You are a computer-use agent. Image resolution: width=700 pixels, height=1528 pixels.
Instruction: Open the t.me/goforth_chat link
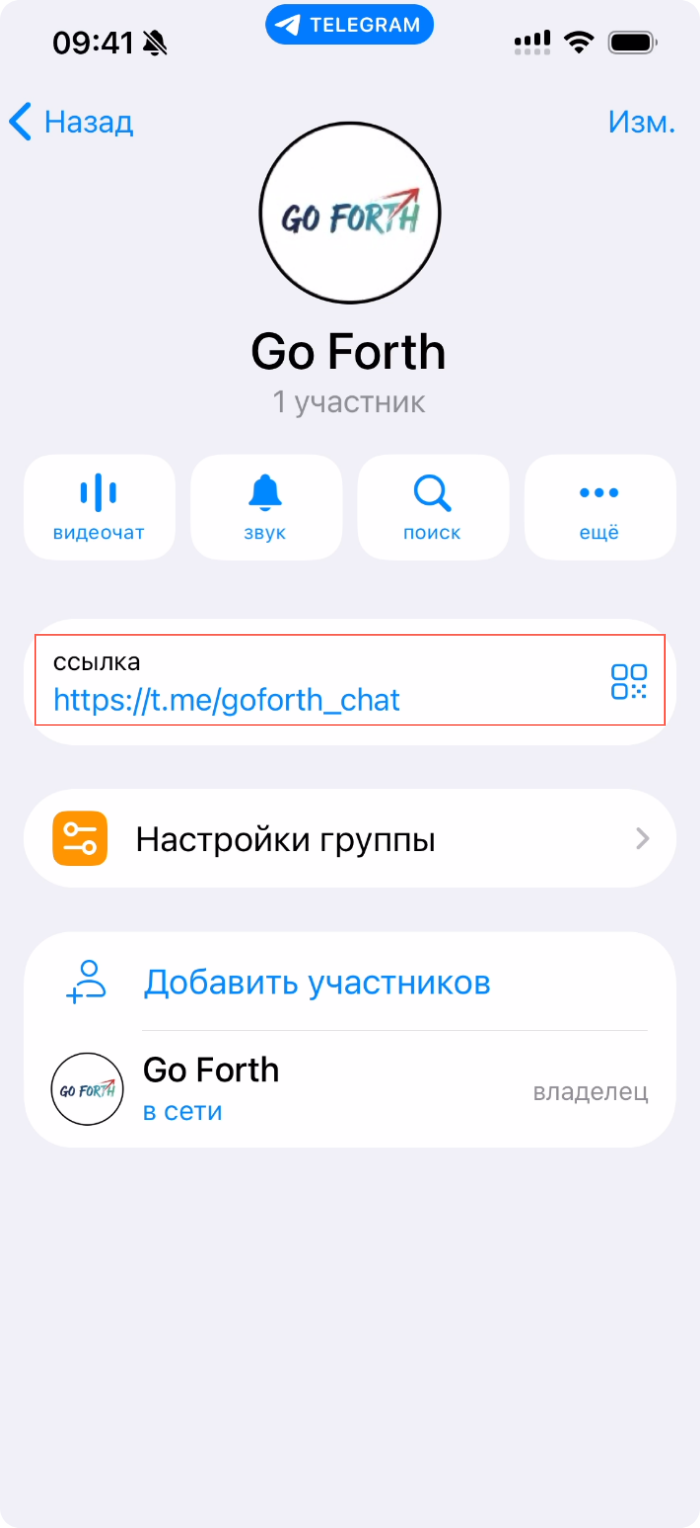(x=227, y=699)
